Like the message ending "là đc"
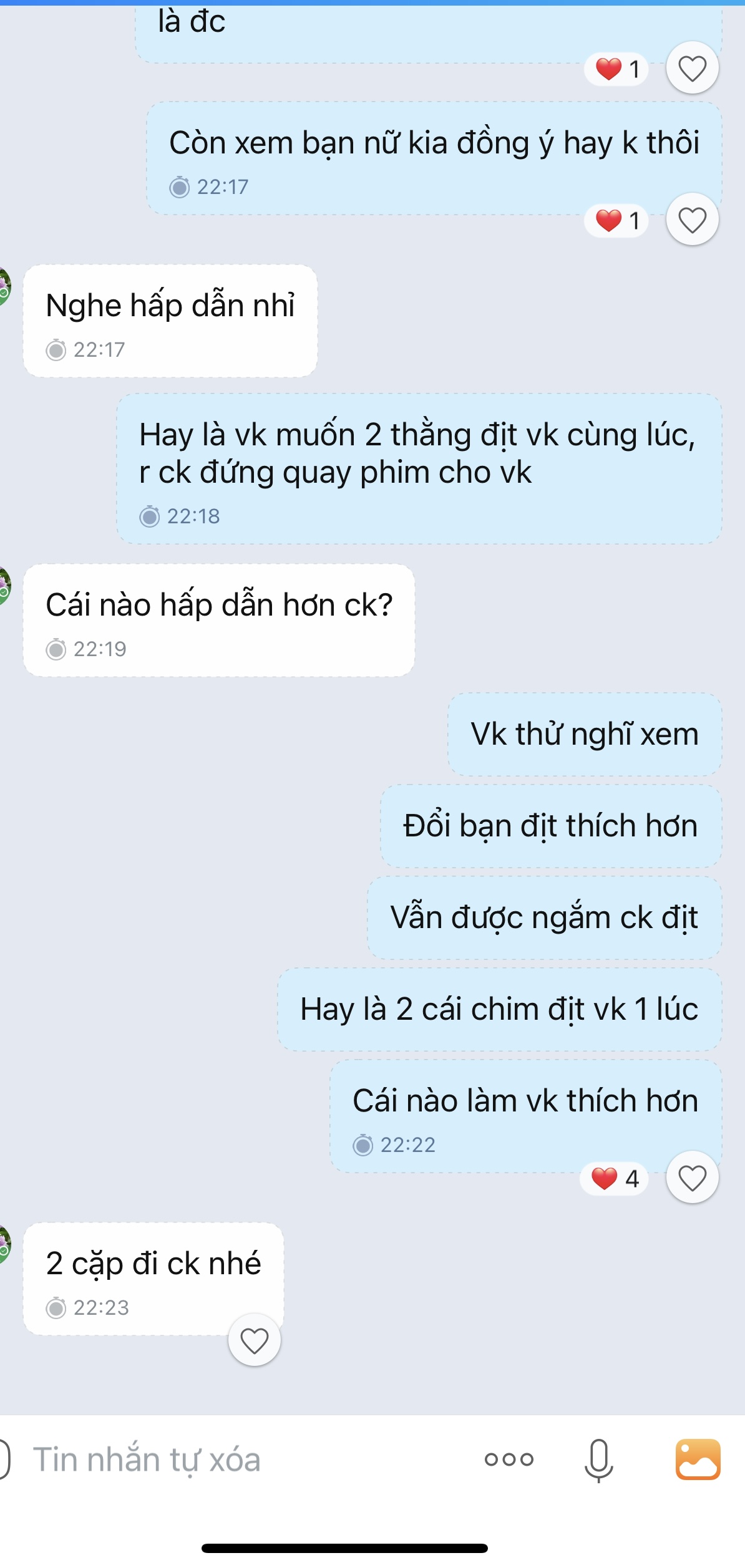The width and height of the screenshot is (745, 1568). point(692,68)
